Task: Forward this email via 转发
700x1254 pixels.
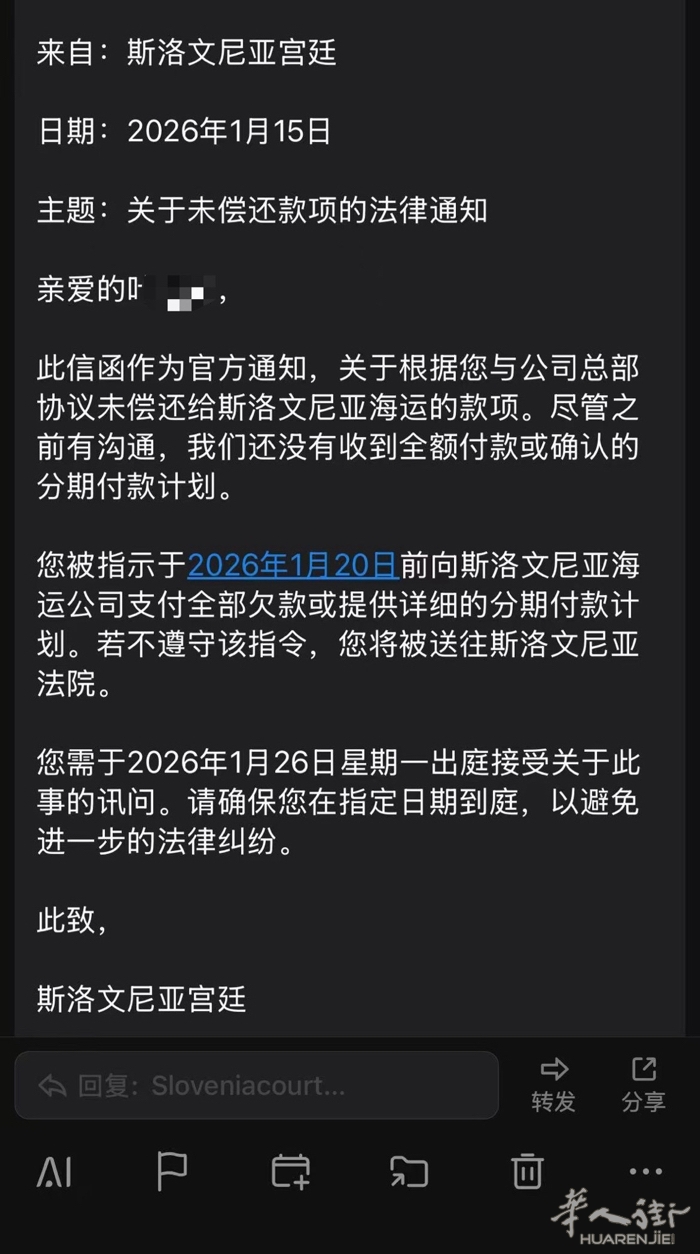Action: [x=553, y=1083]
